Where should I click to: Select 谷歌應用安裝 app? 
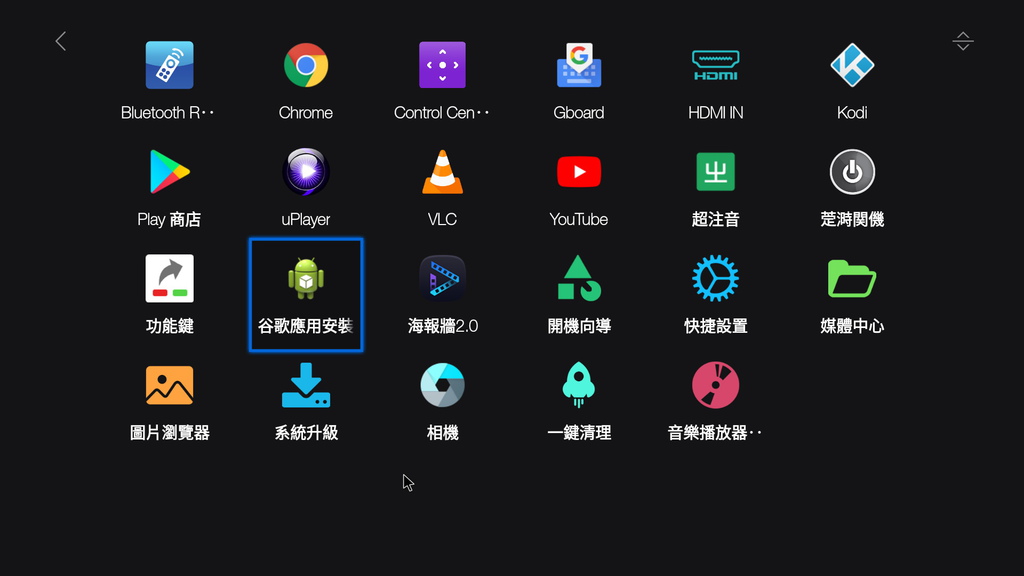click(x=306, y=279)
